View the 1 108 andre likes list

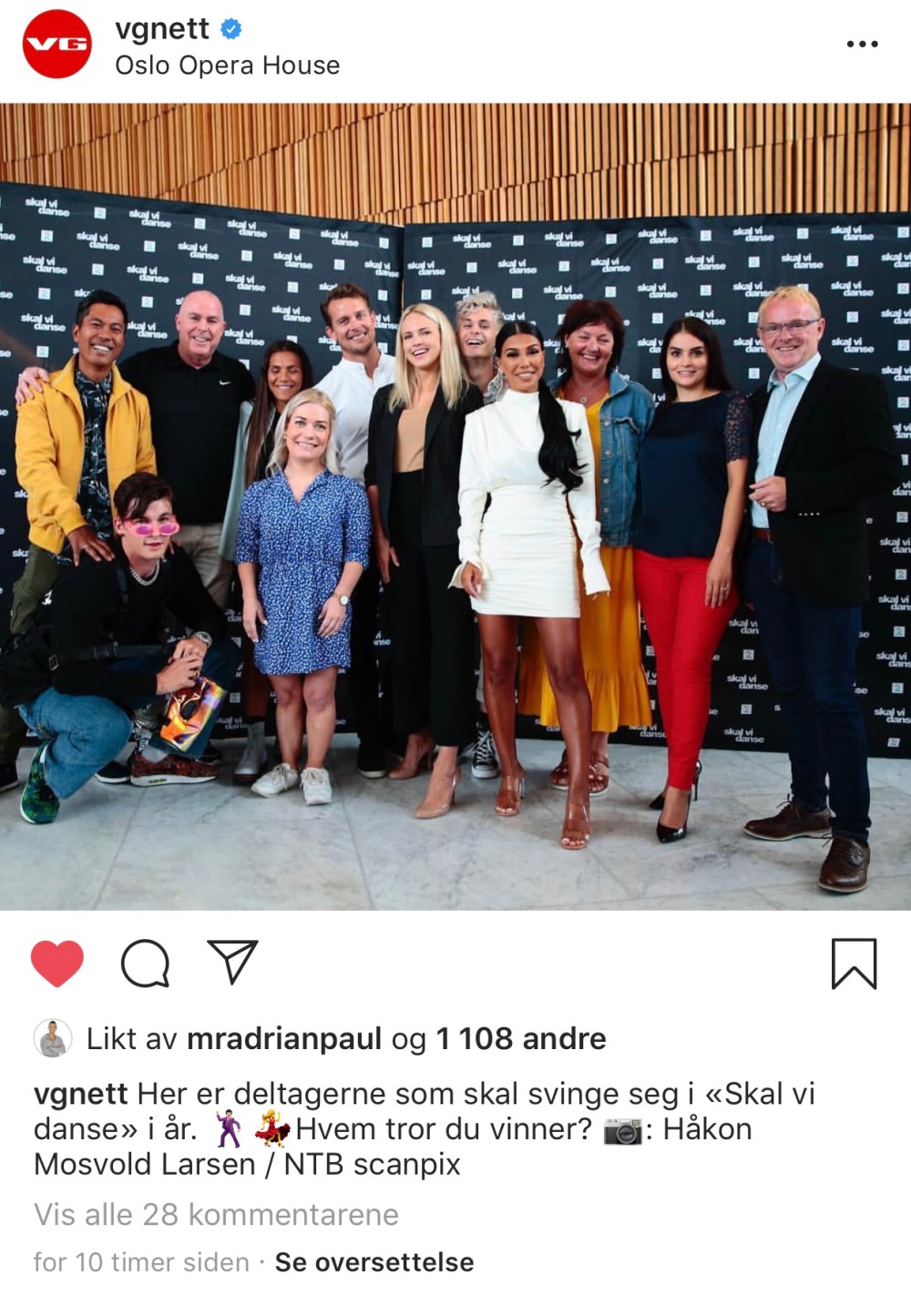521,1038
